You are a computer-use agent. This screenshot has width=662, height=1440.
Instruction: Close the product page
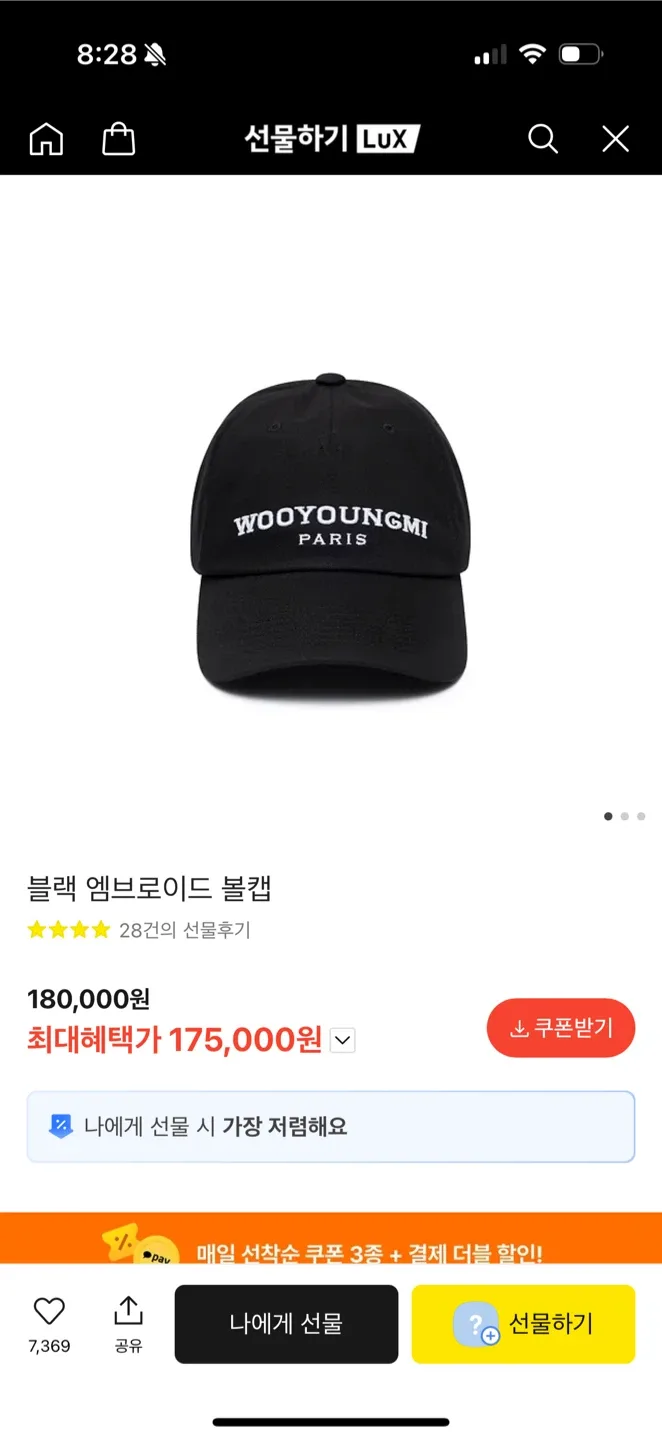(x=615, y=139)
